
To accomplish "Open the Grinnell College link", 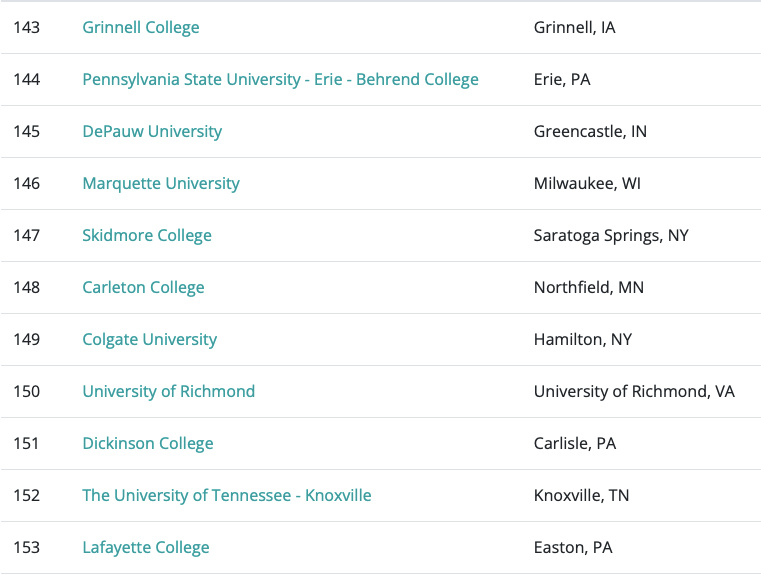I will click(x=140, y=28).
